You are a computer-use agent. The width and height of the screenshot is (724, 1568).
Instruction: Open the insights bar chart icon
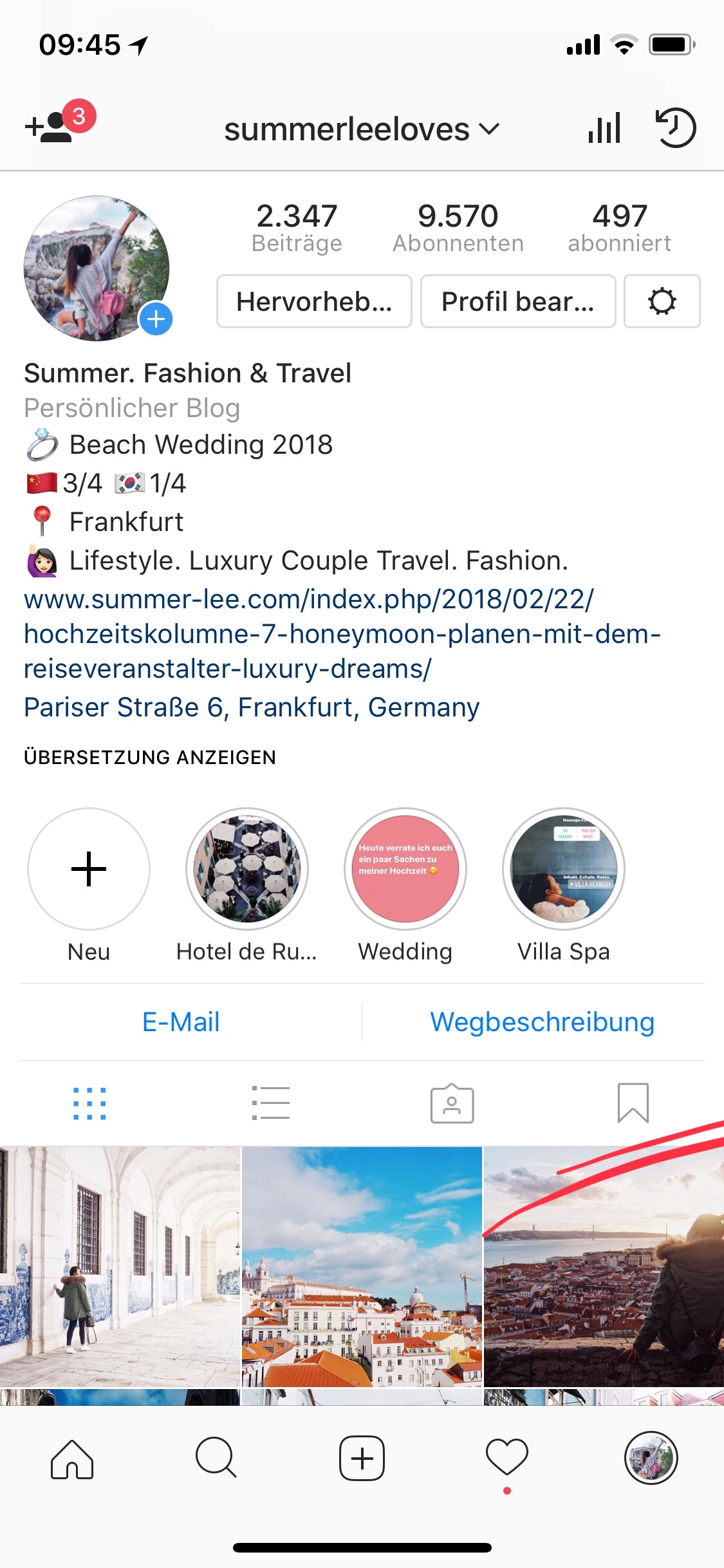[604, 127]
